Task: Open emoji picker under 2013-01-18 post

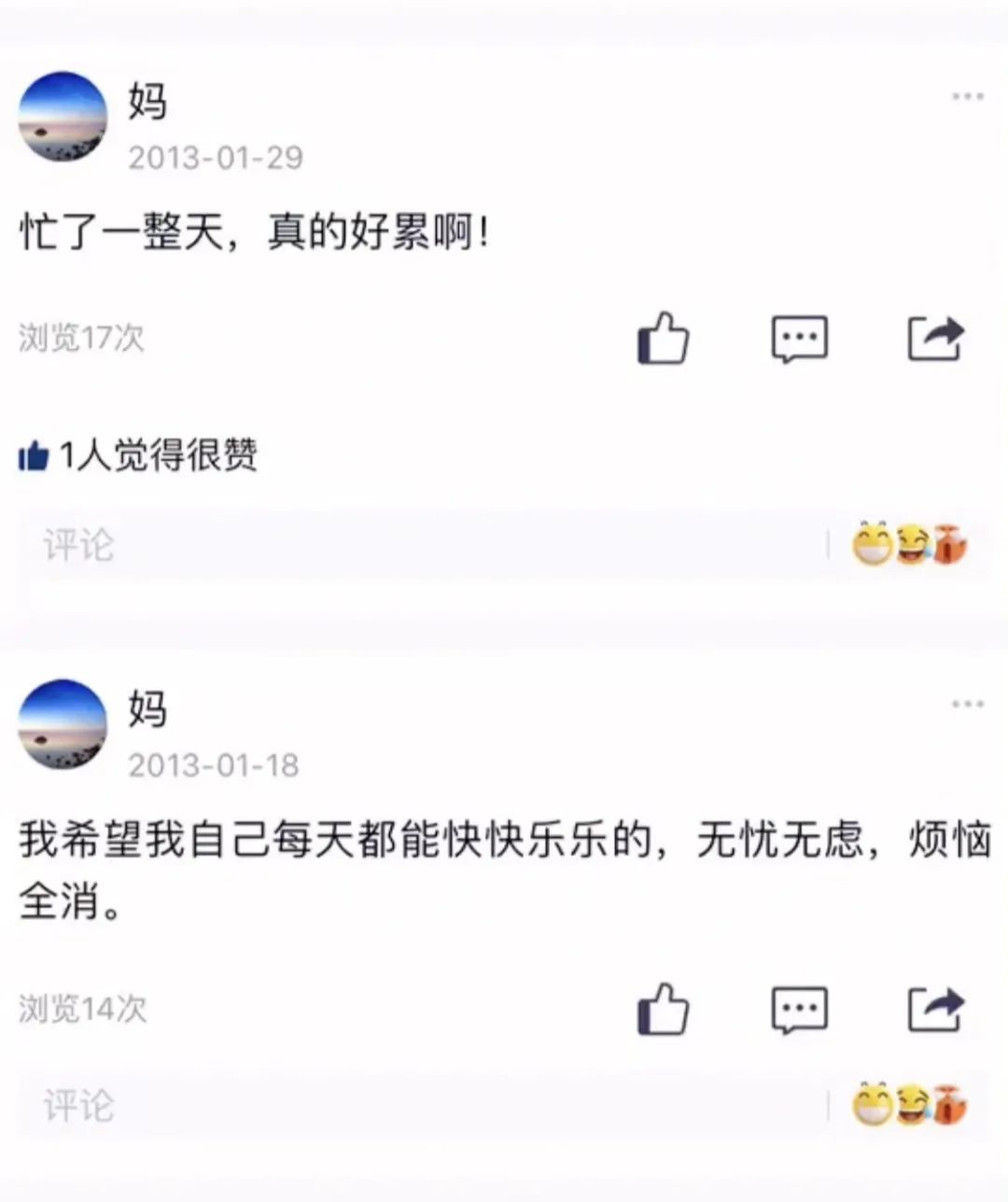Action: tap(908, 1106)
